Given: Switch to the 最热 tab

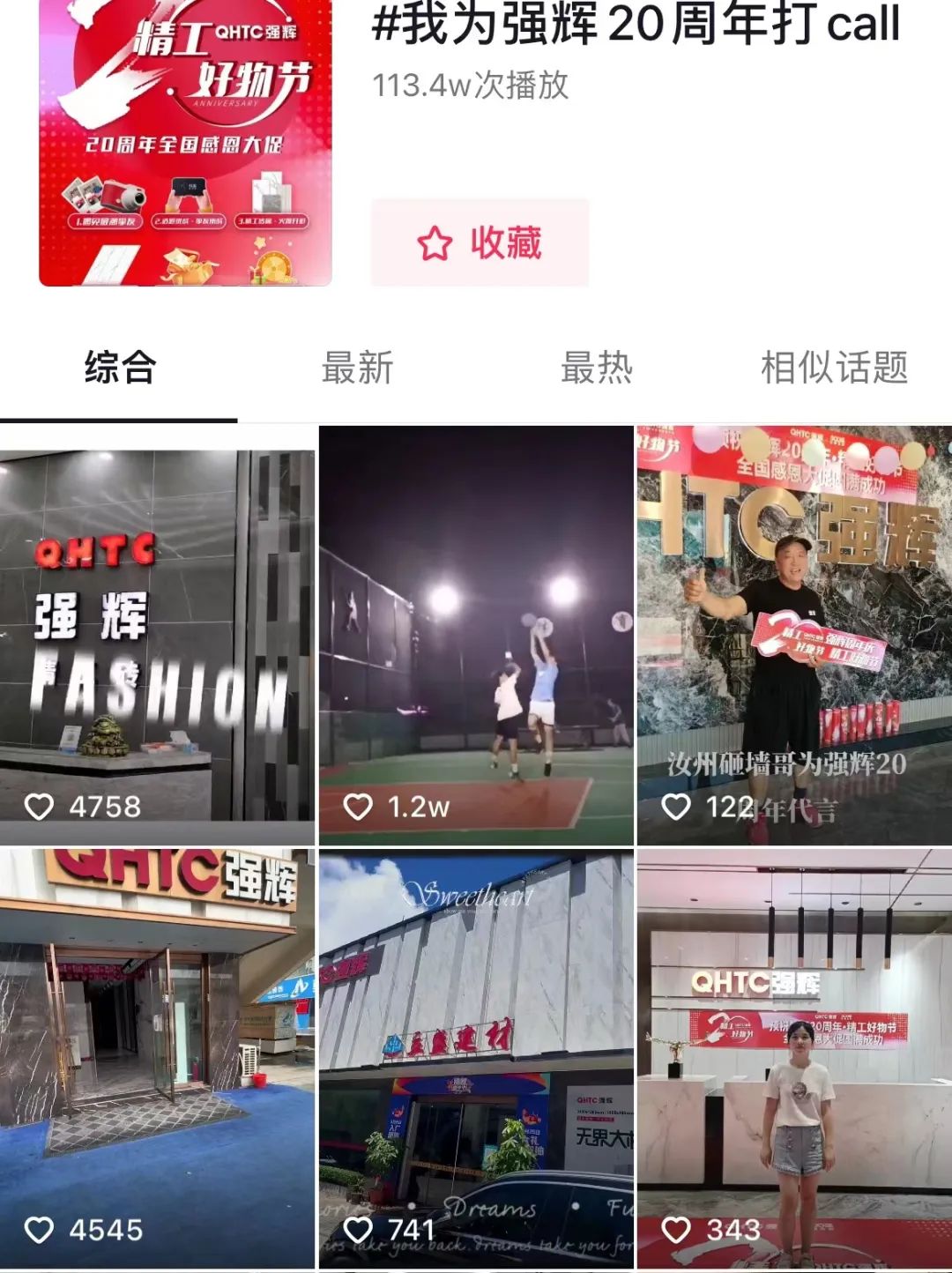Looking at the screenshot, I should tap(597, 368).
